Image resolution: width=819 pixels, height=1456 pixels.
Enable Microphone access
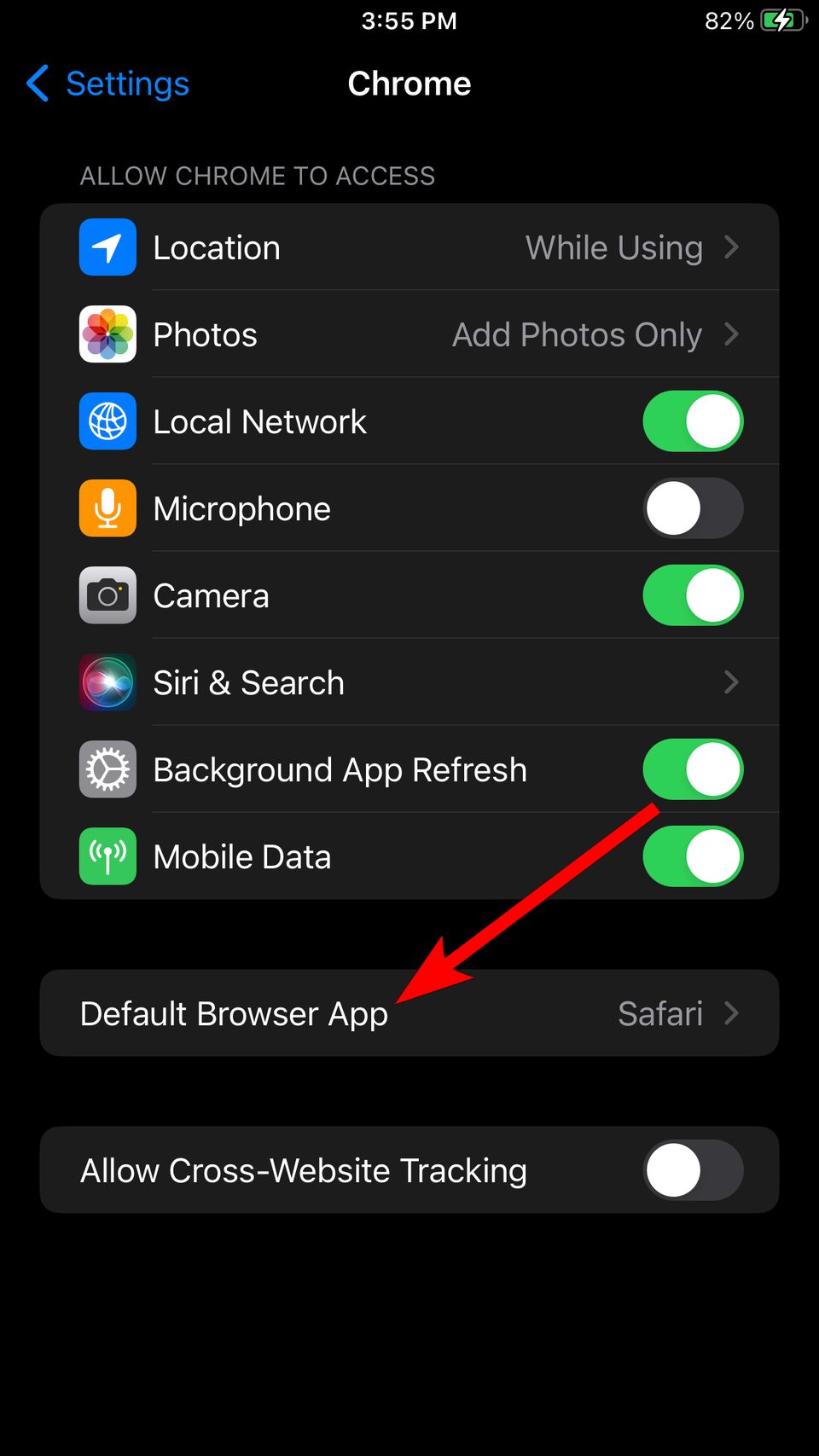pyautogui.click(x=692, y=509)
